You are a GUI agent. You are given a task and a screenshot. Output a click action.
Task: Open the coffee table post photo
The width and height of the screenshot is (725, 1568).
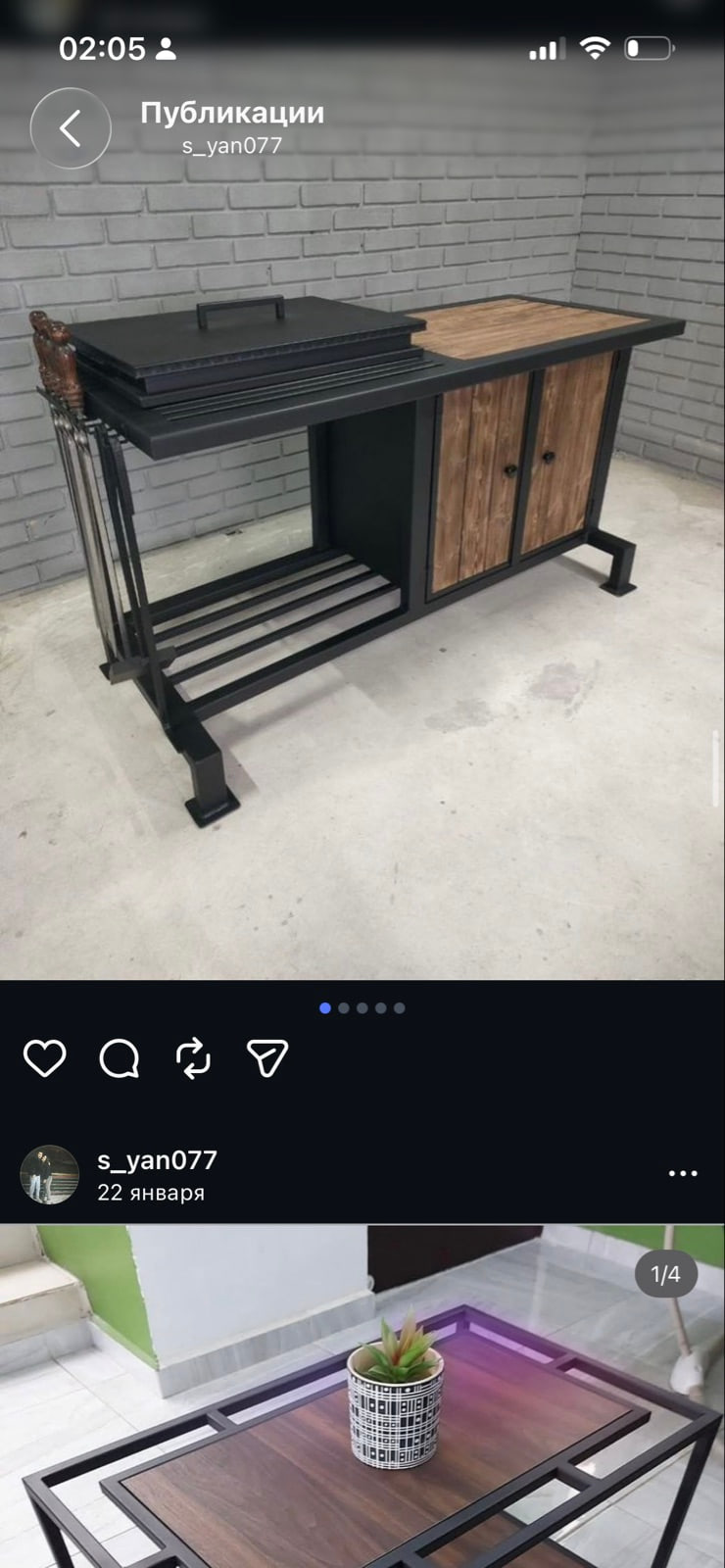pos(362,1396)
